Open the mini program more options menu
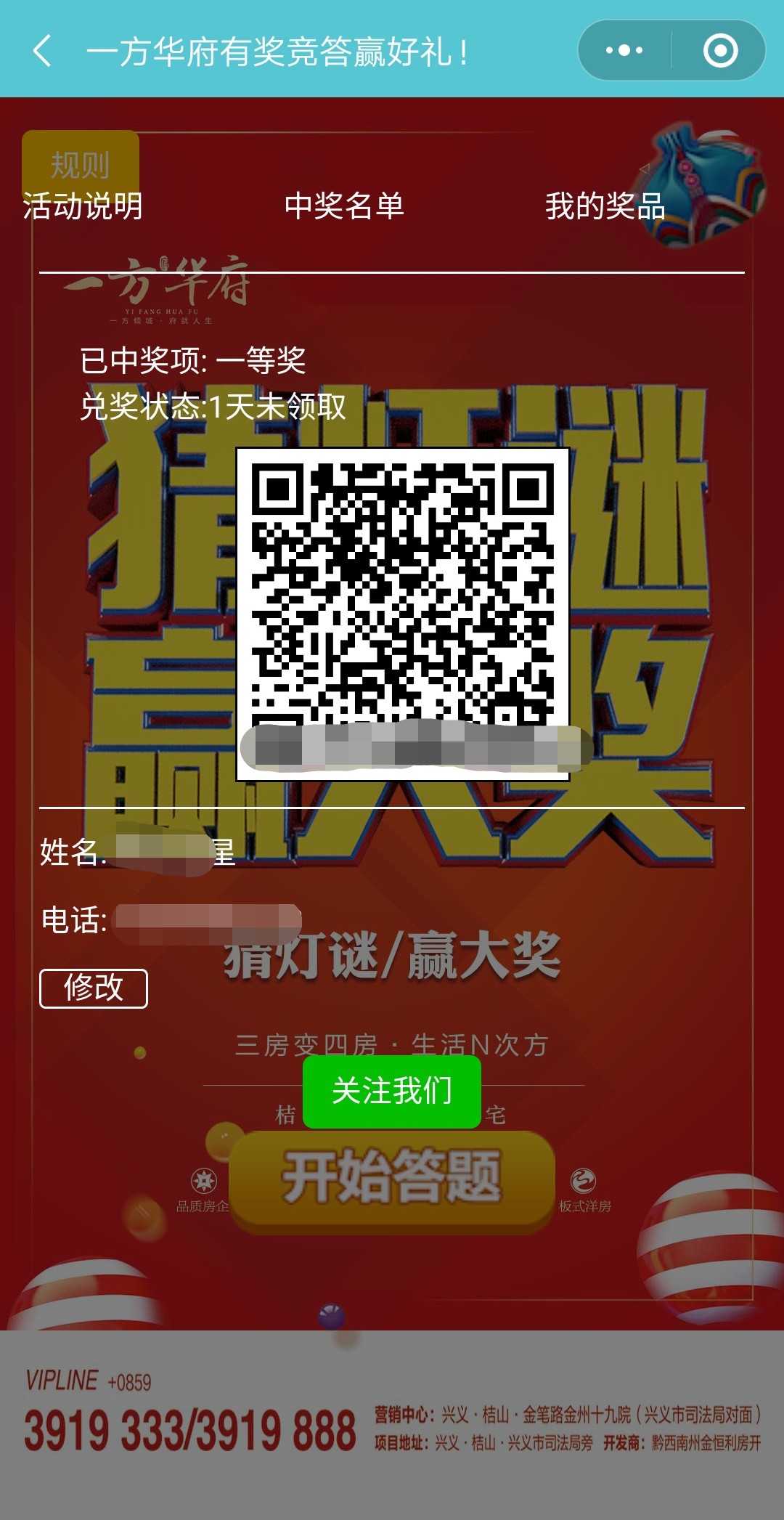Image resolution: width=784 pixels, height=1520 pixels. pos(624,51)
